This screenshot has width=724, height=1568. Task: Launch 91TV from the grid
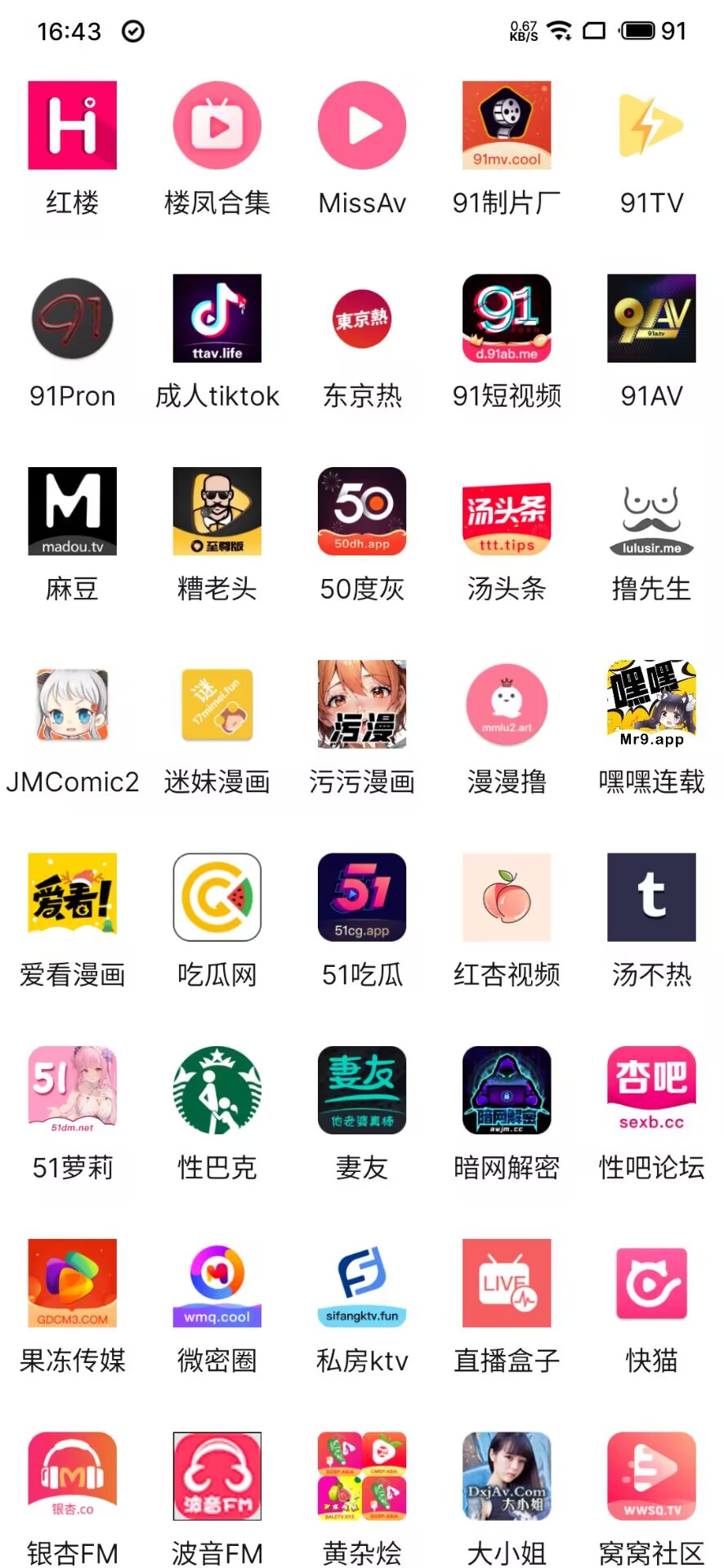coord(651,125)
